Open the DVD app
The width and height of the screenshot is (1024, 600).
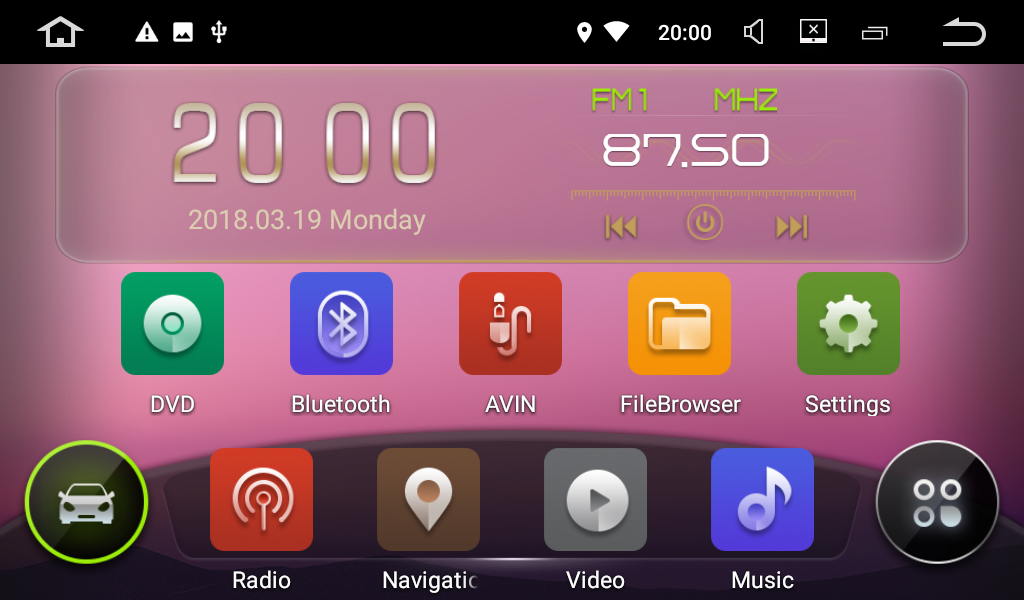pos(172,324)
